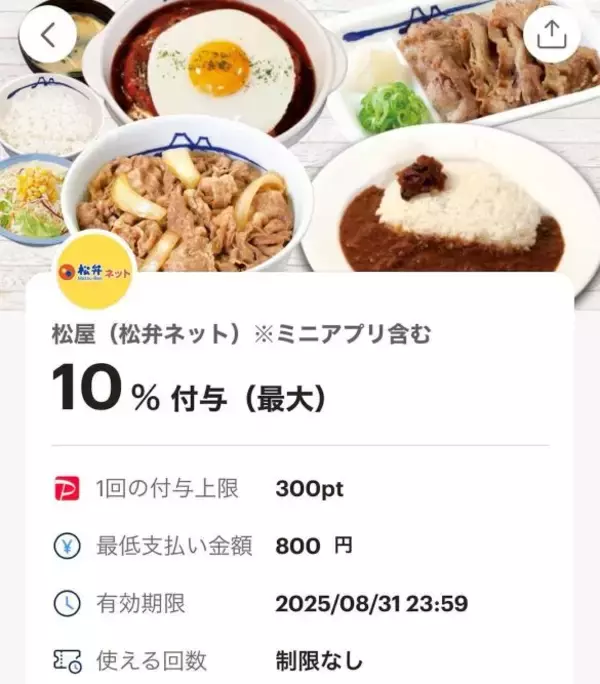Go back using the arrow button
This screenshot has width=600, height=684.
pyautogui.click(x=47, y=35)
